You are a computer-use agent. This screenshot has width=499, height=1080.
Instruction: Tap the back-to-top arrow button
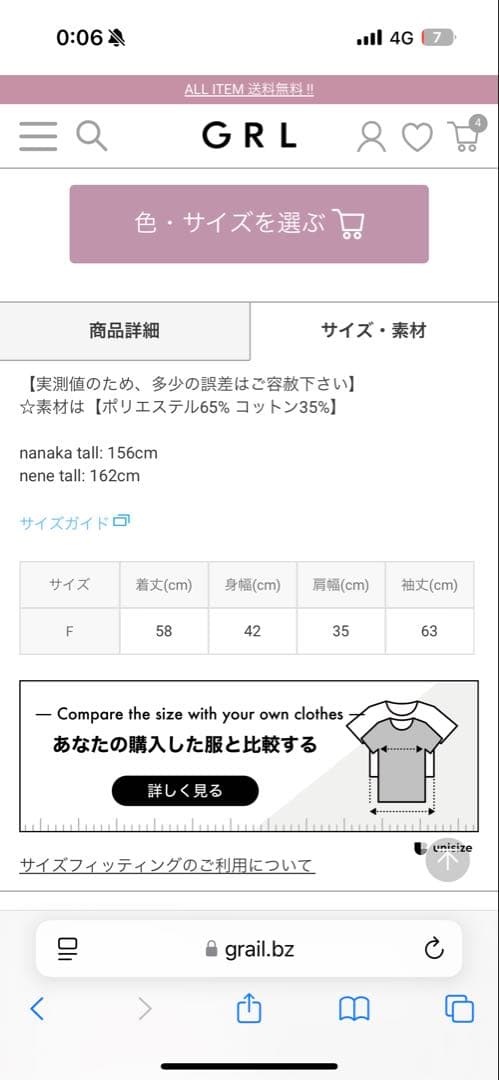click(x=447, y=859)
